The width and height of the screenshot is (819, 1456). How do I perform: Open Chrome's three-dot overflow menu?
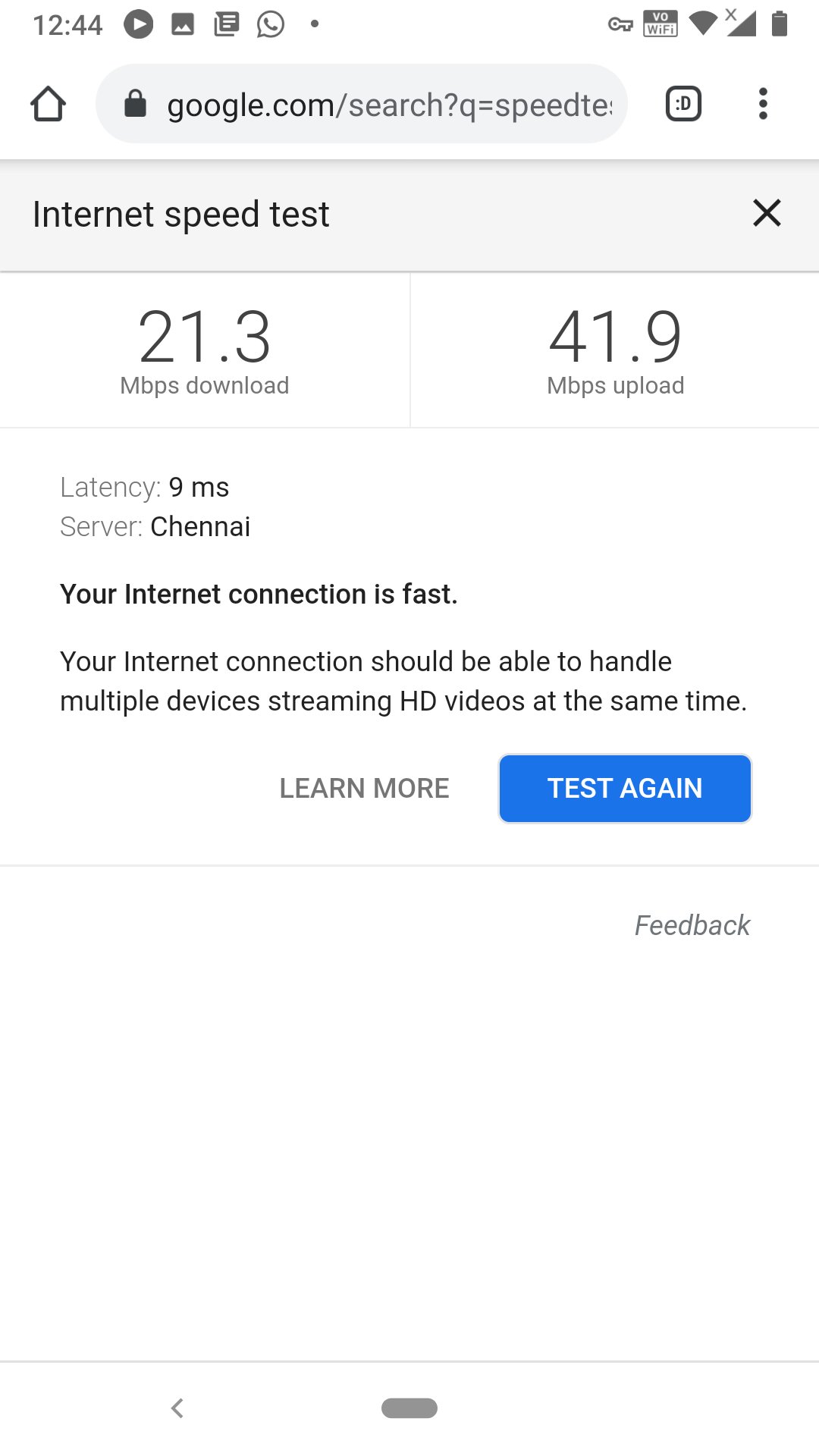[x=763, y=104]
